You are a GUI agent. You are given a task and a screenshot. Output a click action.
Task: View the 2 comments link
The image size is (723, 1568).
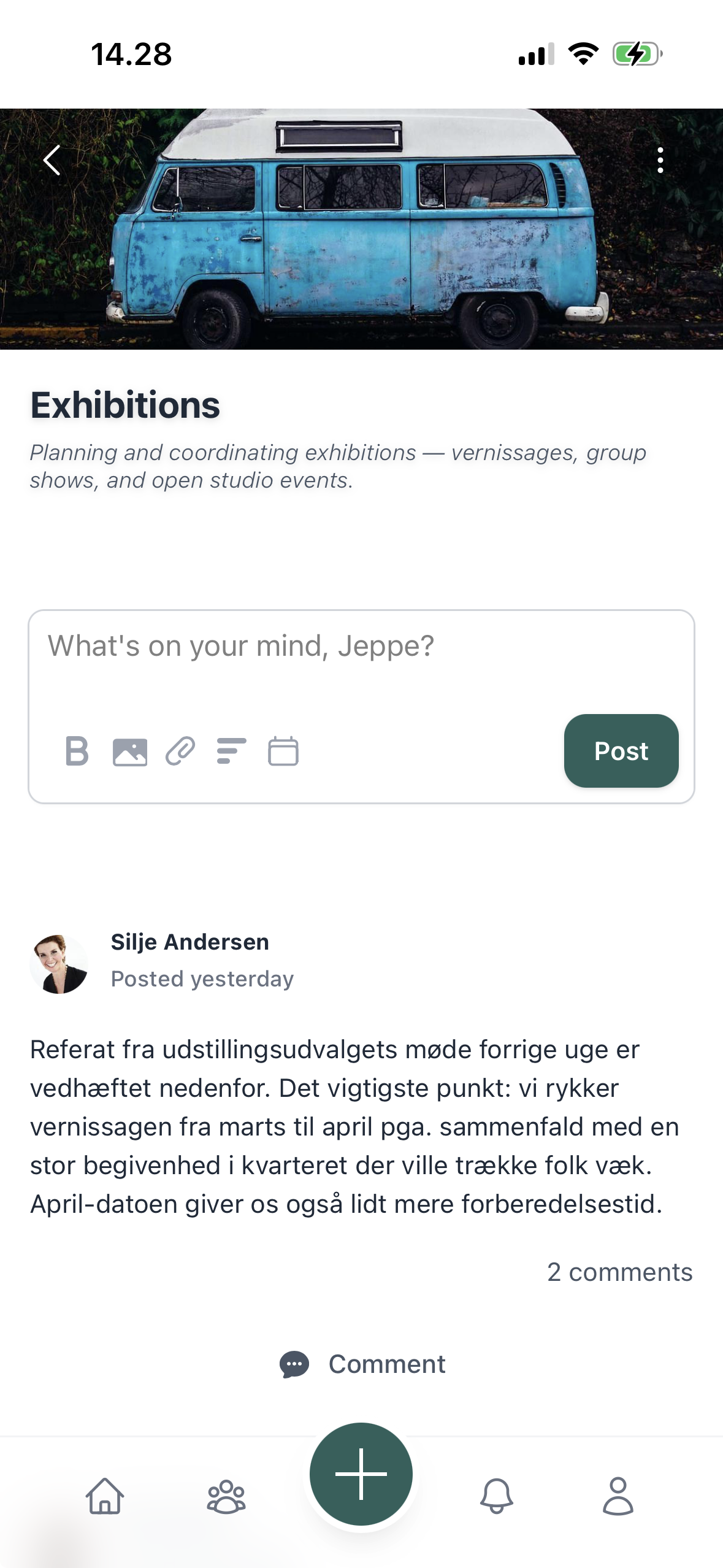click(620, 1272)
